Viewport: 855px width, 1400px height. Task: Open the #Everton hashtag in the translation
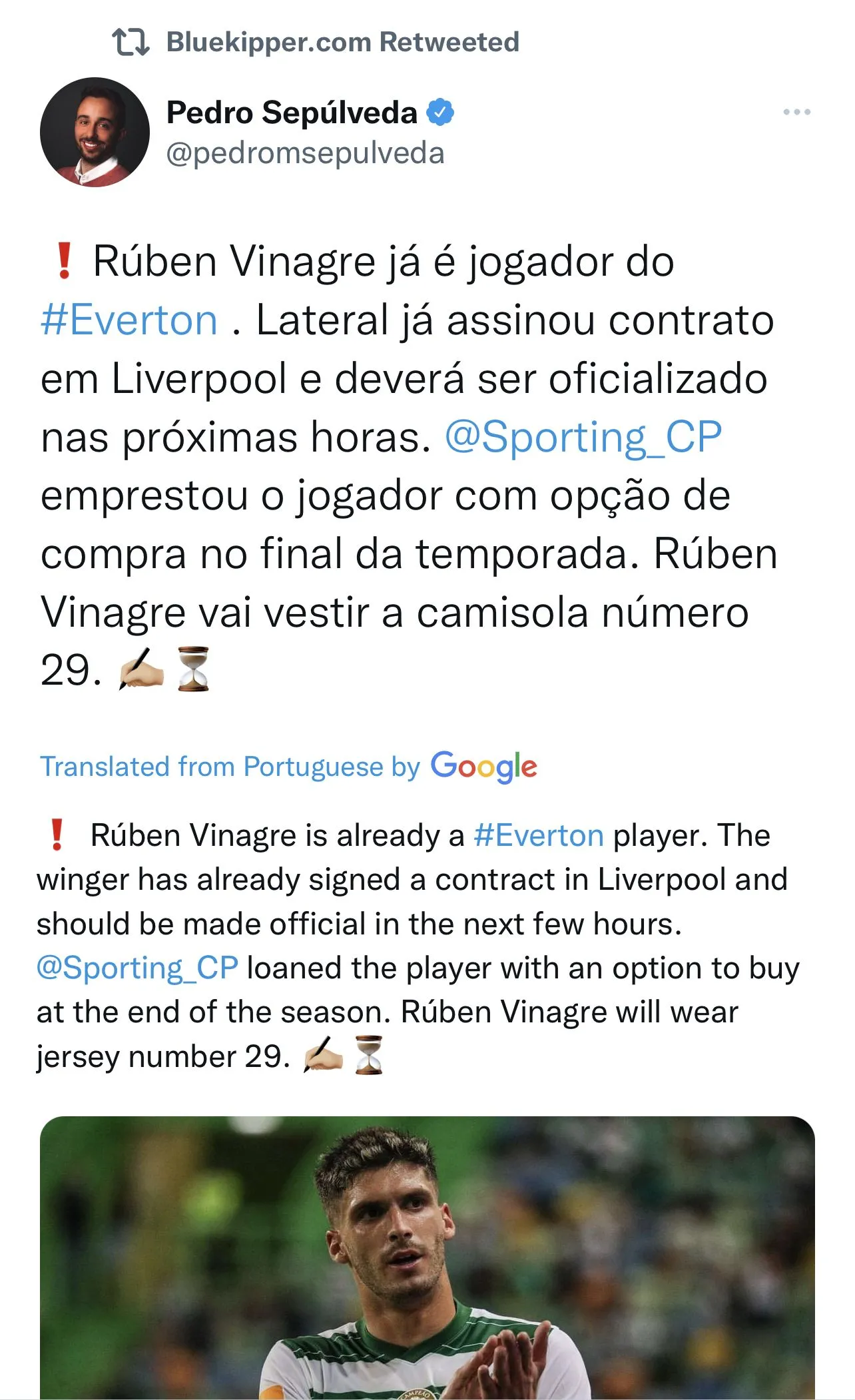[538, 835]
